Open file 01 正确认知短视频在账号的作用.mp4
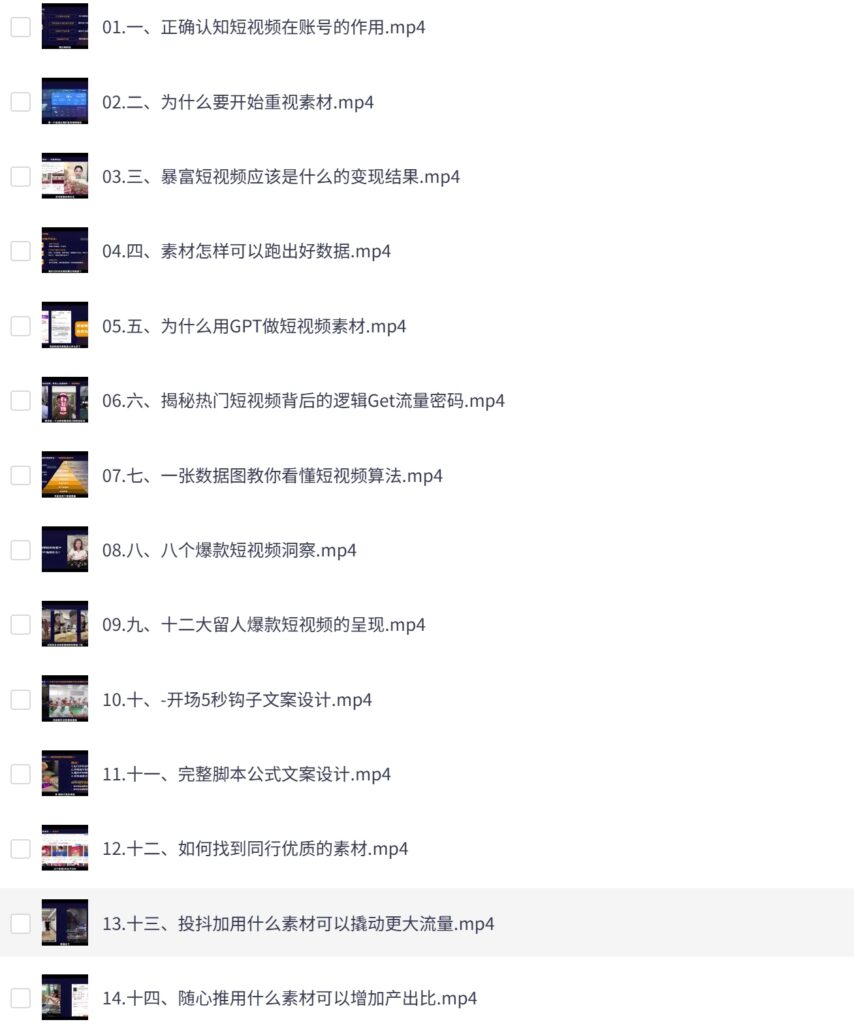 [264, 28]
